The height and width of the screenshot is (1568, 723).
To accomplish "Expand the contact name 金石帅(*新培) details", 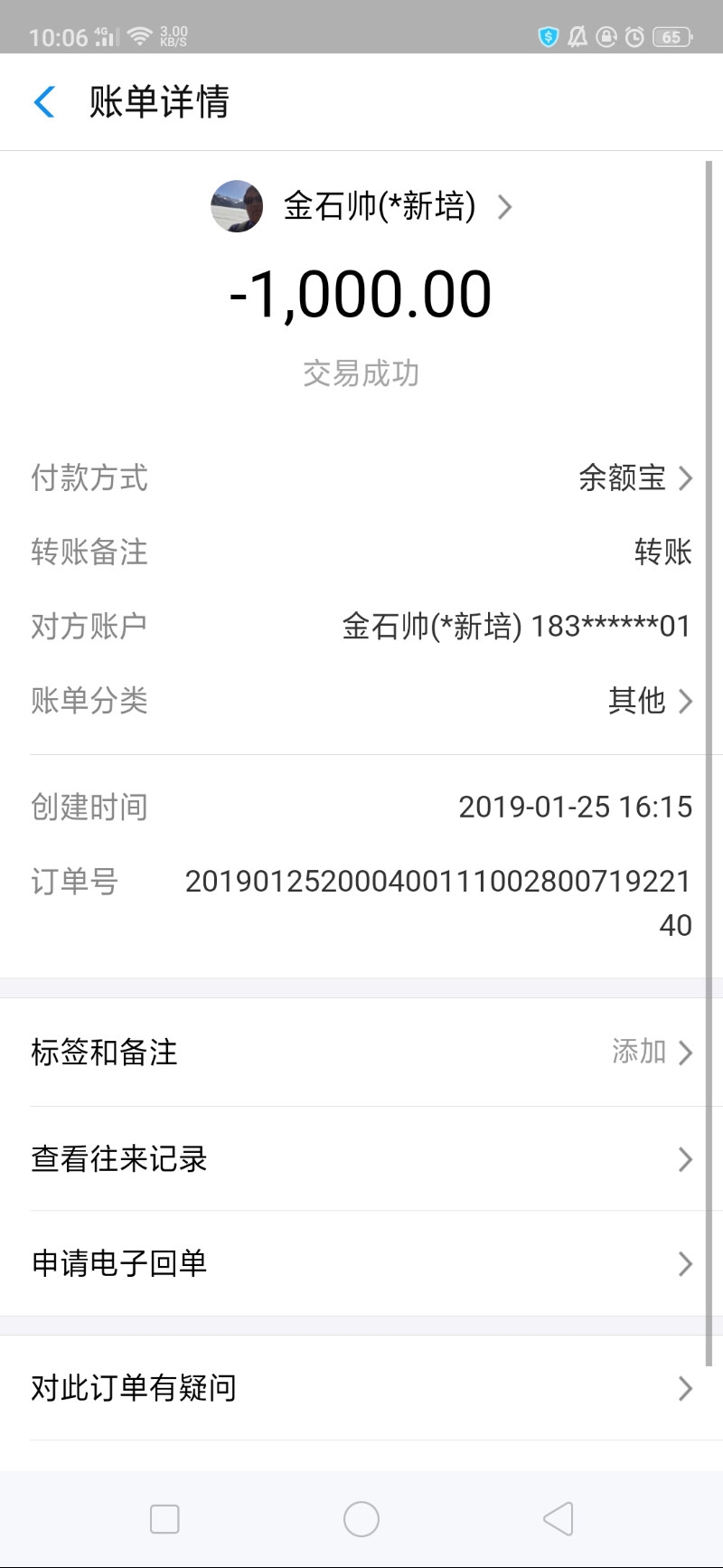I will tap(380, 206).
